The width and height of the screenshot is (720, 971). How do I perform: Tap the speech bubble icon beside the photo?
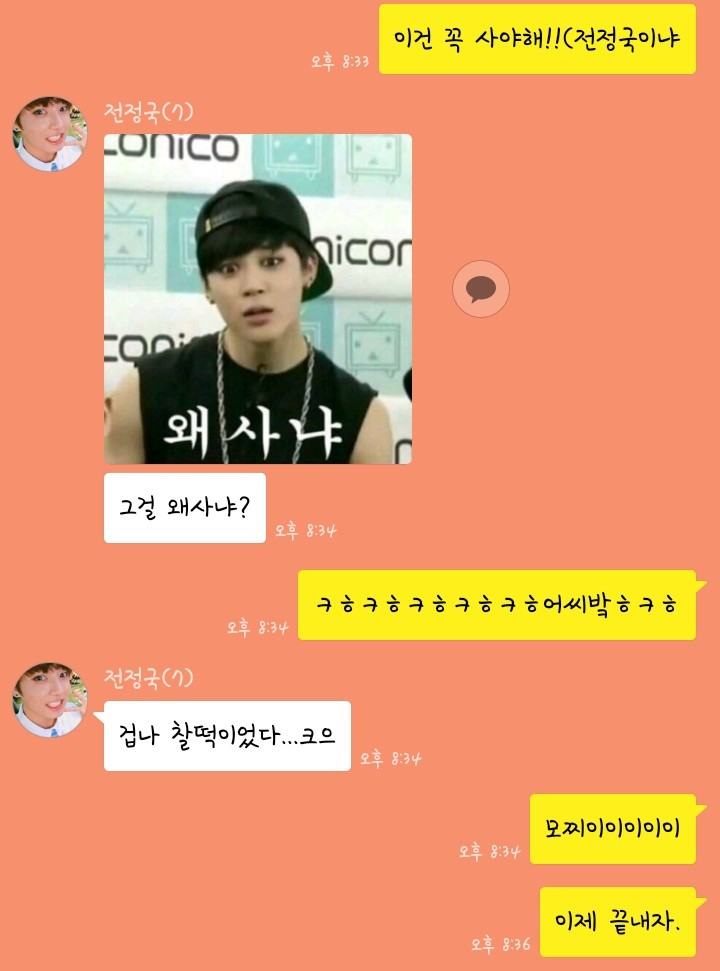point(481,290)
